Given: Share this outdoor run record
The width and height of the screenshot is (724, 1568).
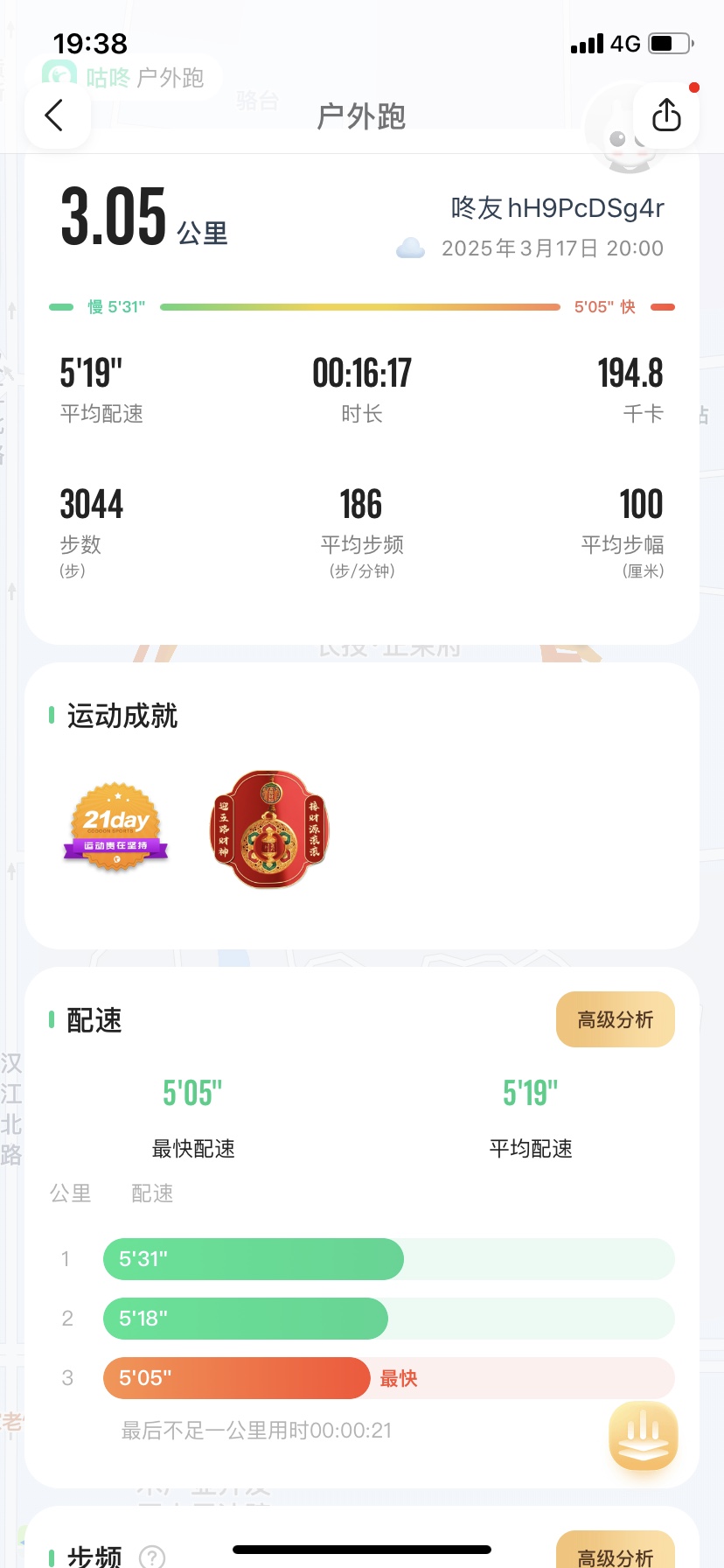Looking at the screenshot, I should [x=666, y=115].
